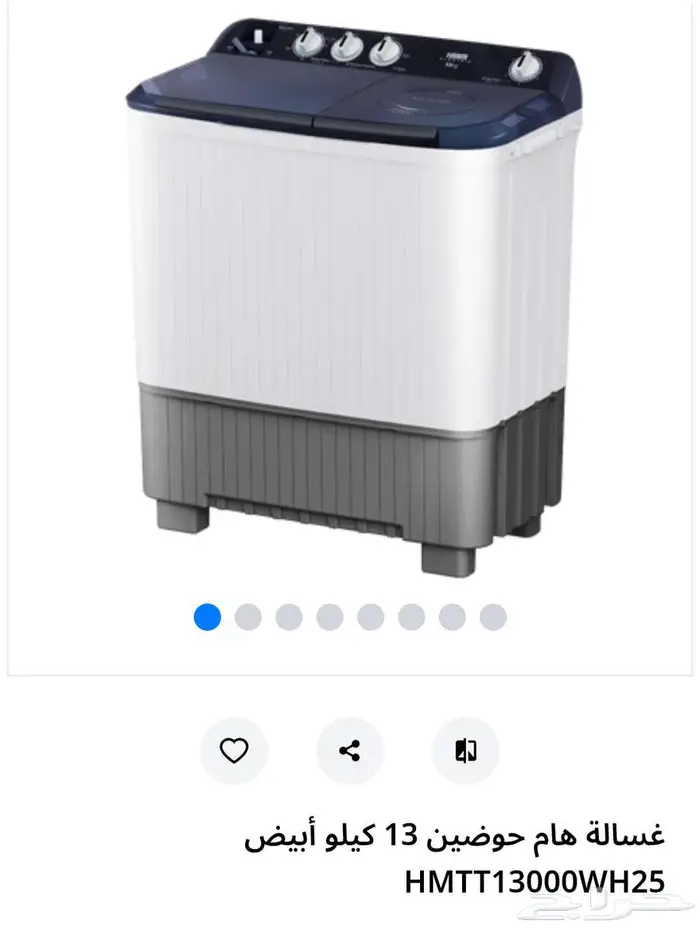Open the product compare icon
Screen dimensions: 700x930
point(465,750)
